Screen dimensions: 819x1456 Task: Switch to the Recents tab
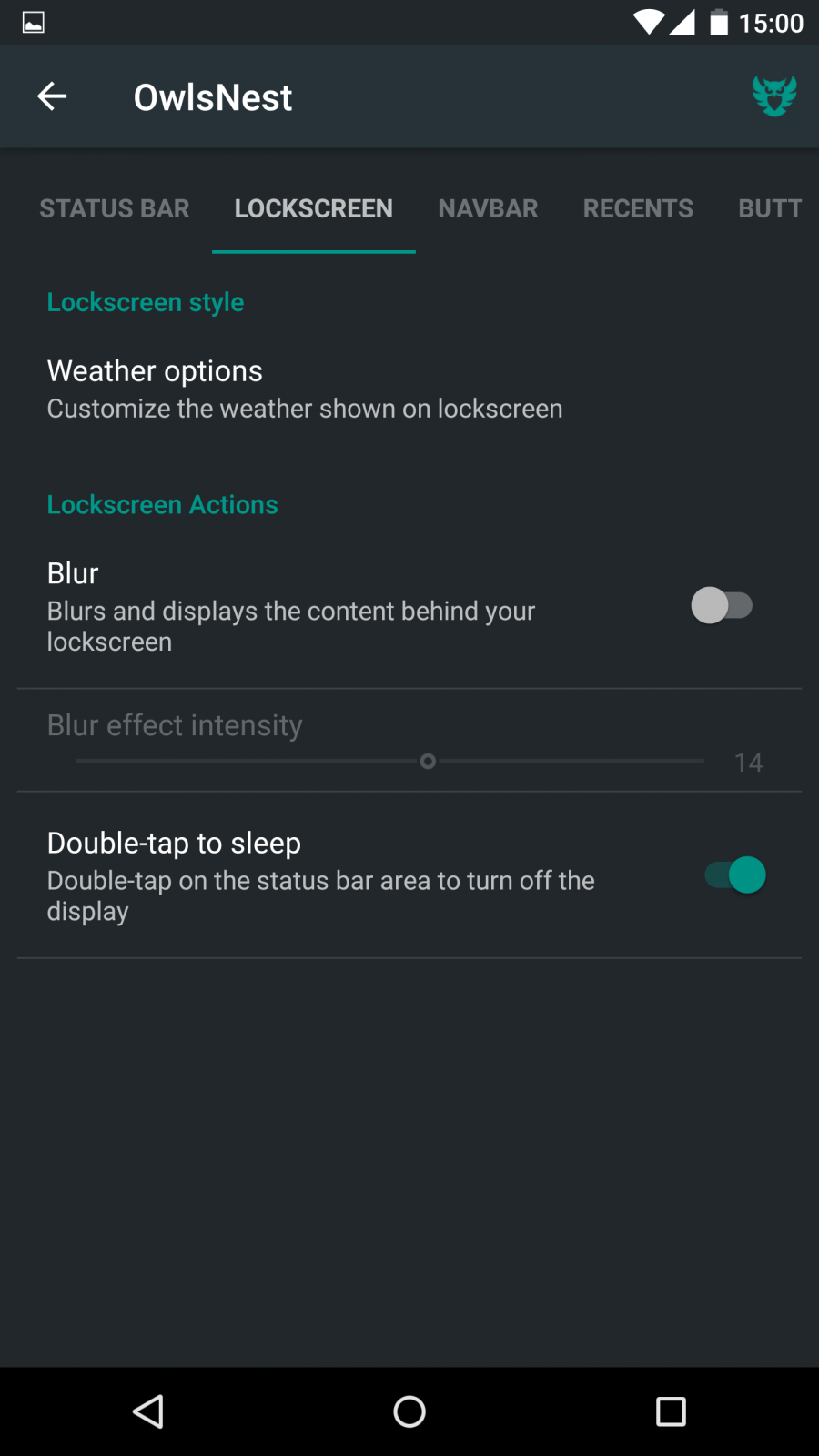pyautogui.click(x=638, y=208)
